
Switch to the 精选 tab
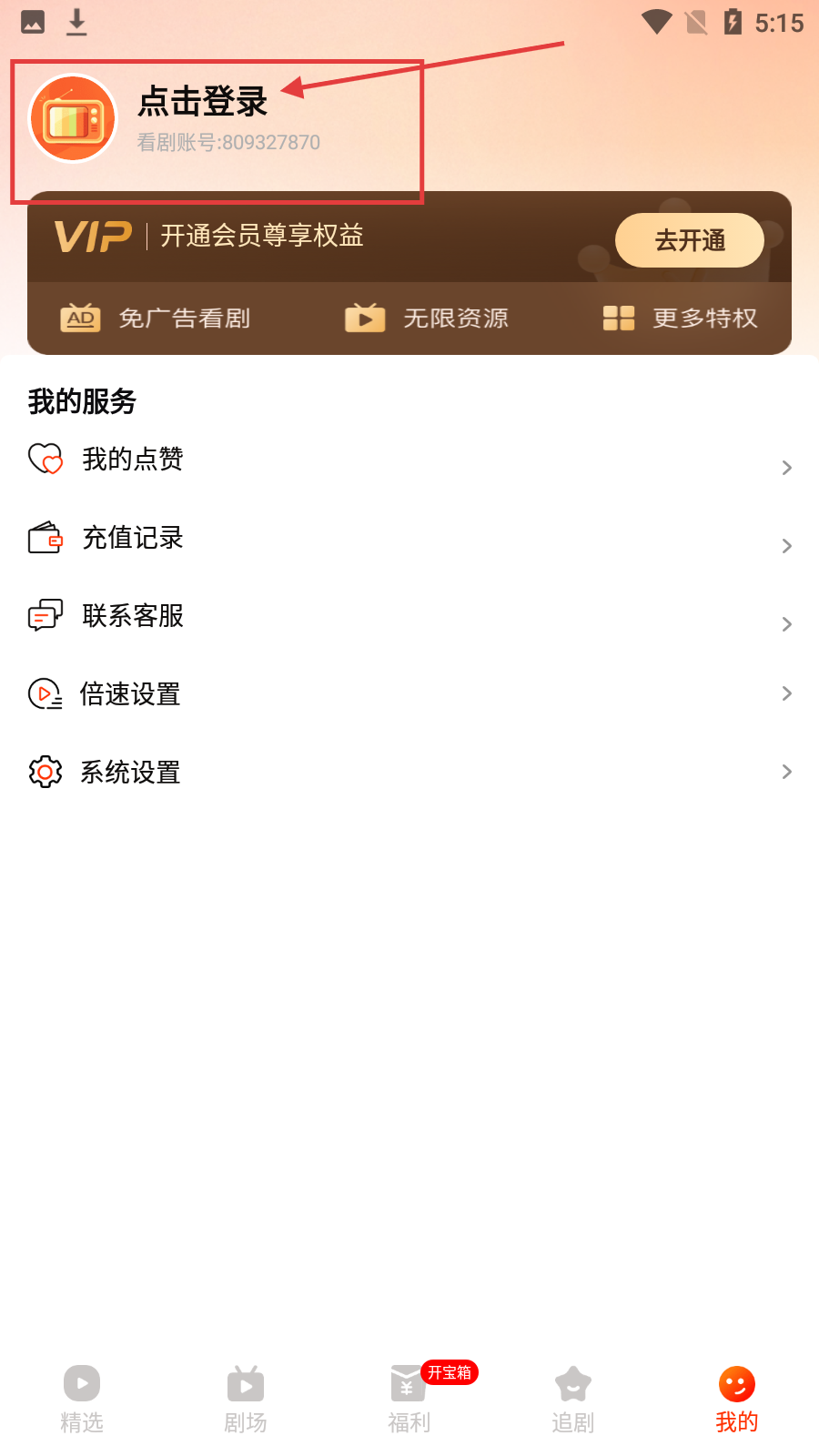click(x=82, y=1400)
